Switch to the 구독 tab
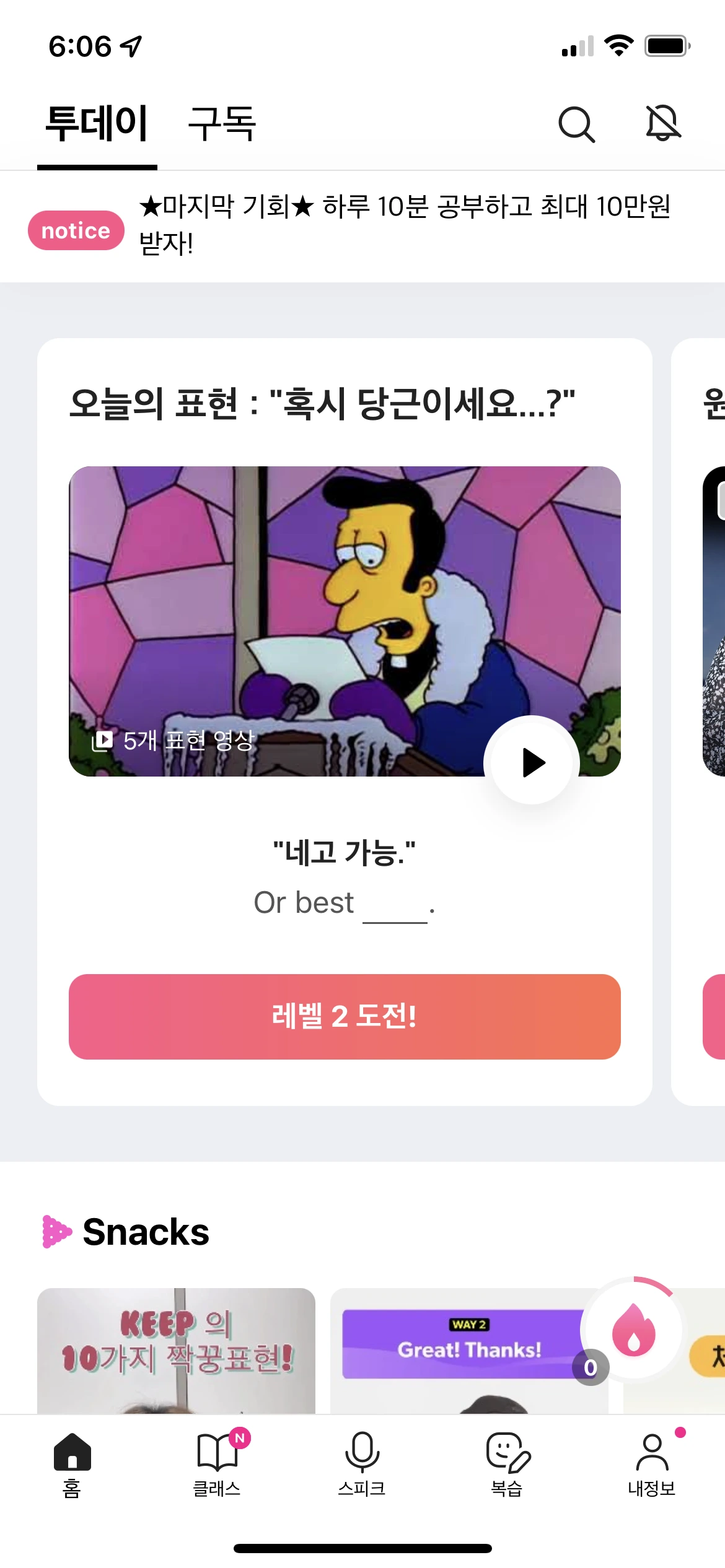The height and width of the screenshot is (1568, 725). [222, 123]
